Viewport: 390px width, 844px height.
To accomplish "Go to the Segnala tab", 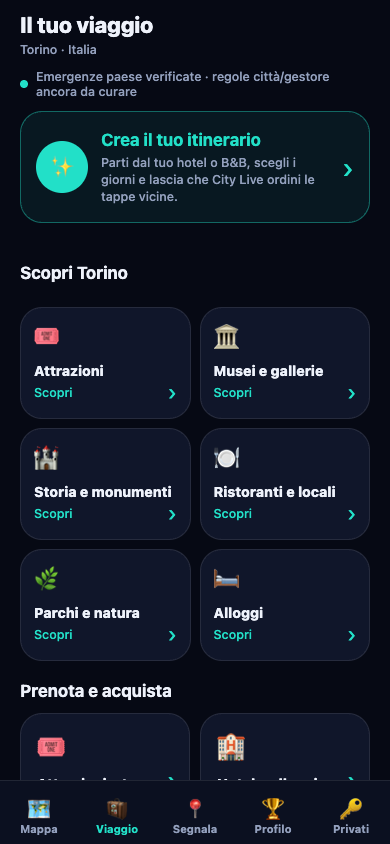I will [x=195, y=816].
